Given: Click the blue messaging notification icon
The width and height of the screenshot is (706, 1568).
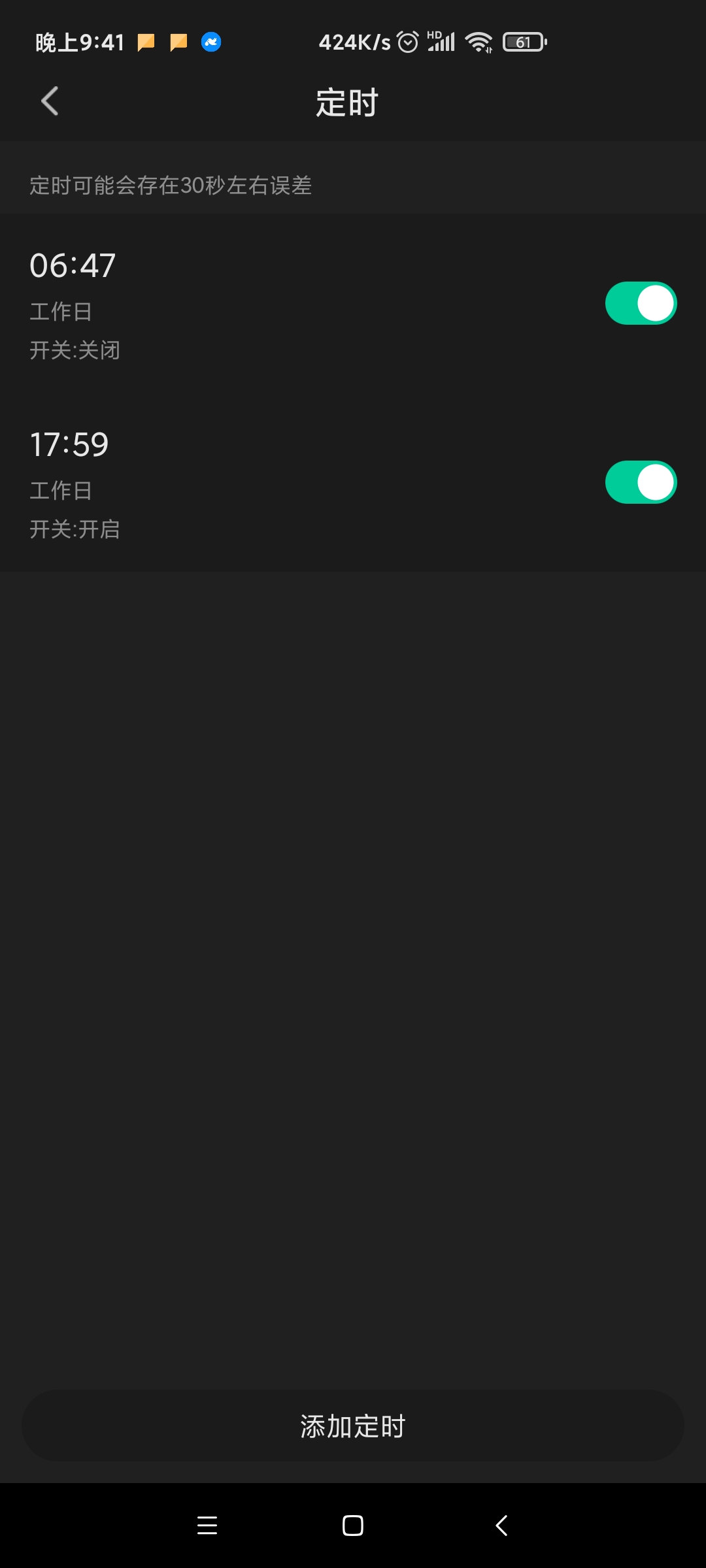Looking at the screenshot, I should [210, 41].
